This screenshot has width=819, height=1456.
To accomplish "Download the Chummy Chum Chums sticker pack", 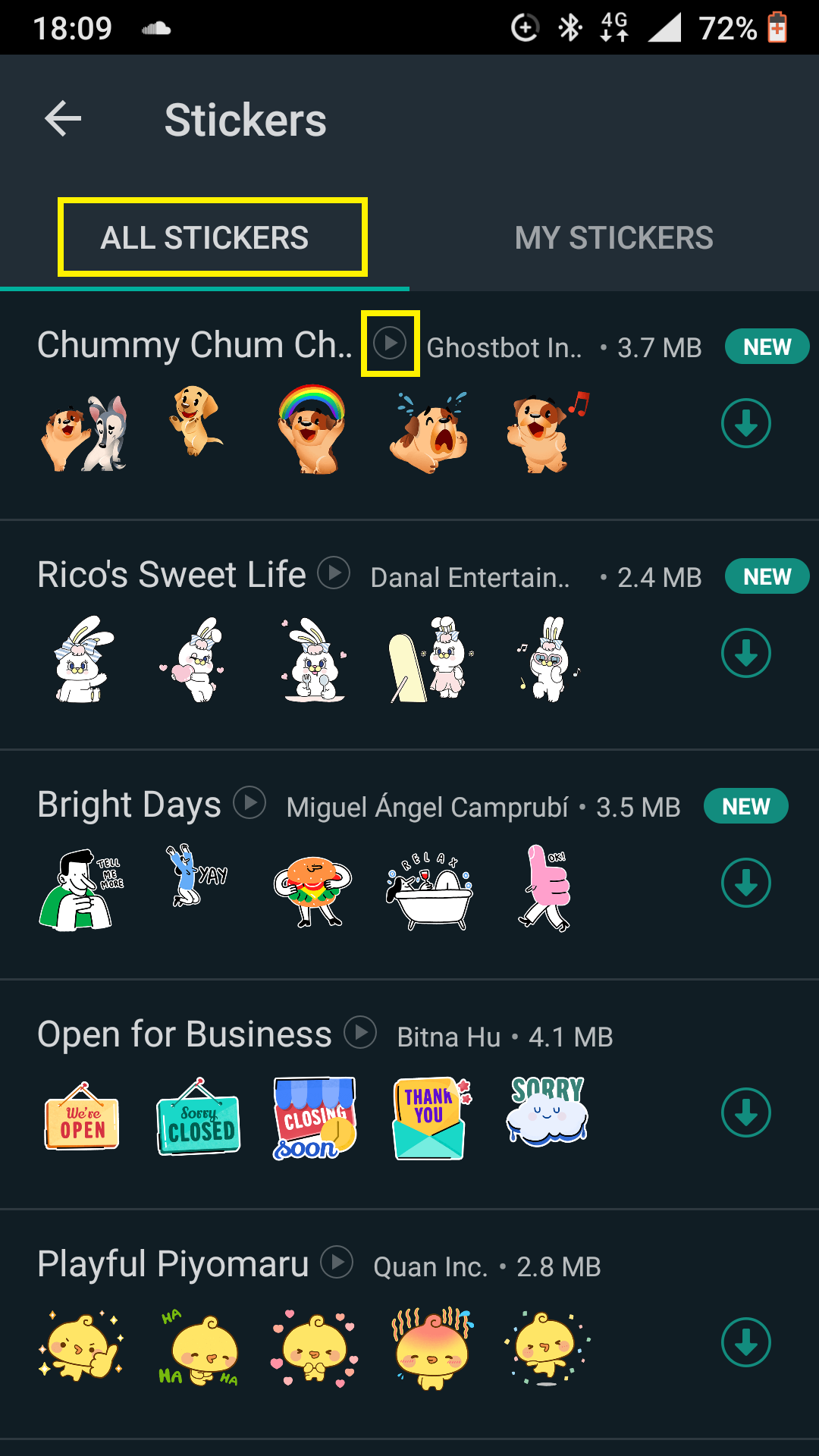I will click(x=746, y=423).
